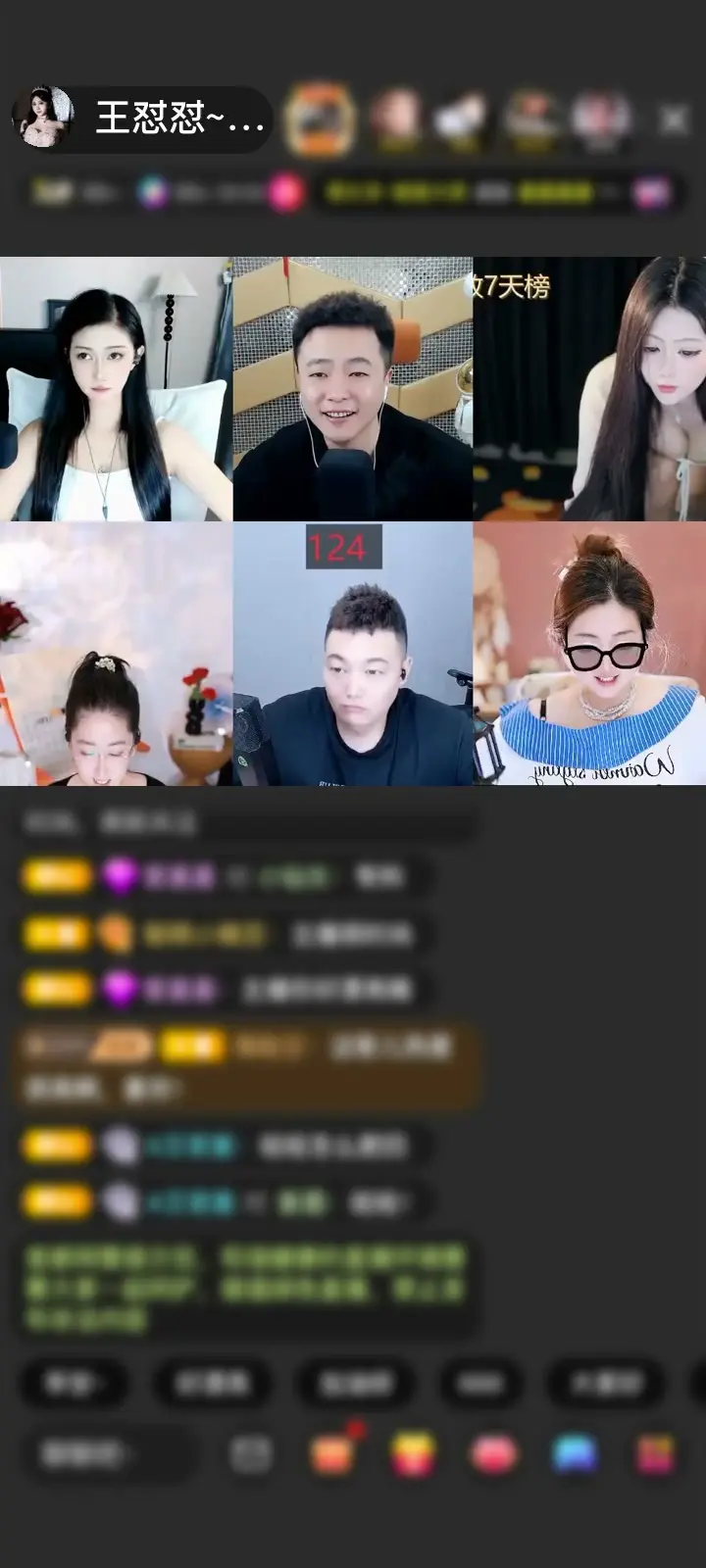Open the man wearing white earphones tile
The height and width of the screenshot is (1568, 706).
(353, 389)
